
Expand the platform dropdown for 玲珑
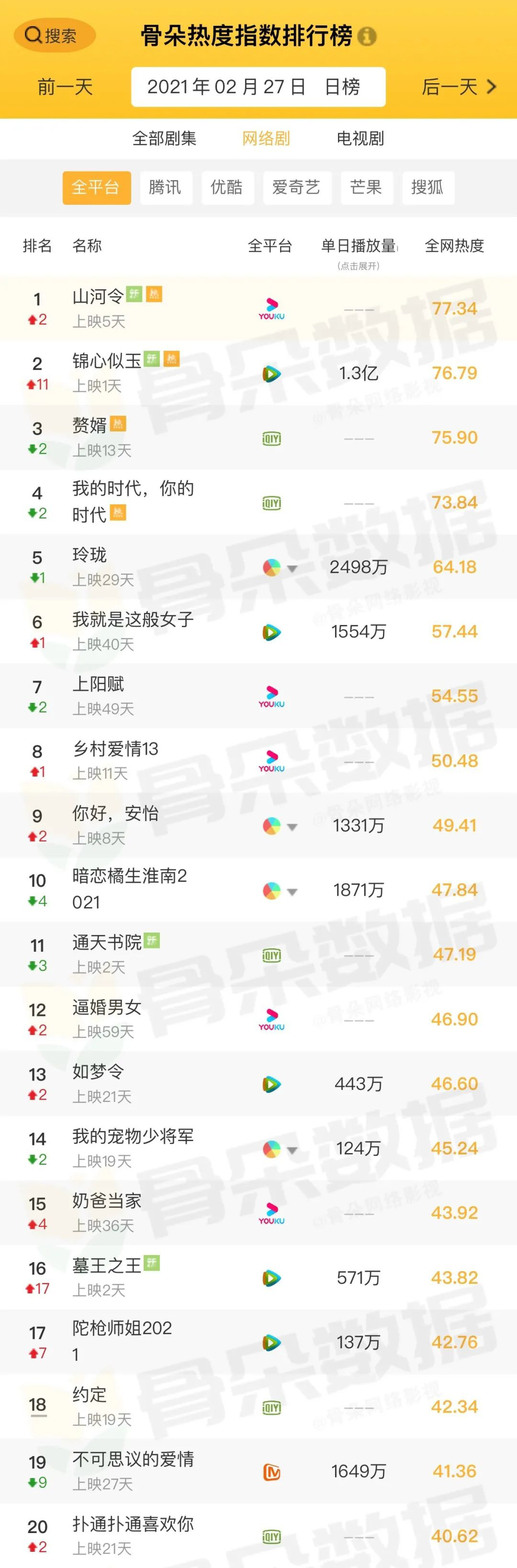(x=292, y=568)
